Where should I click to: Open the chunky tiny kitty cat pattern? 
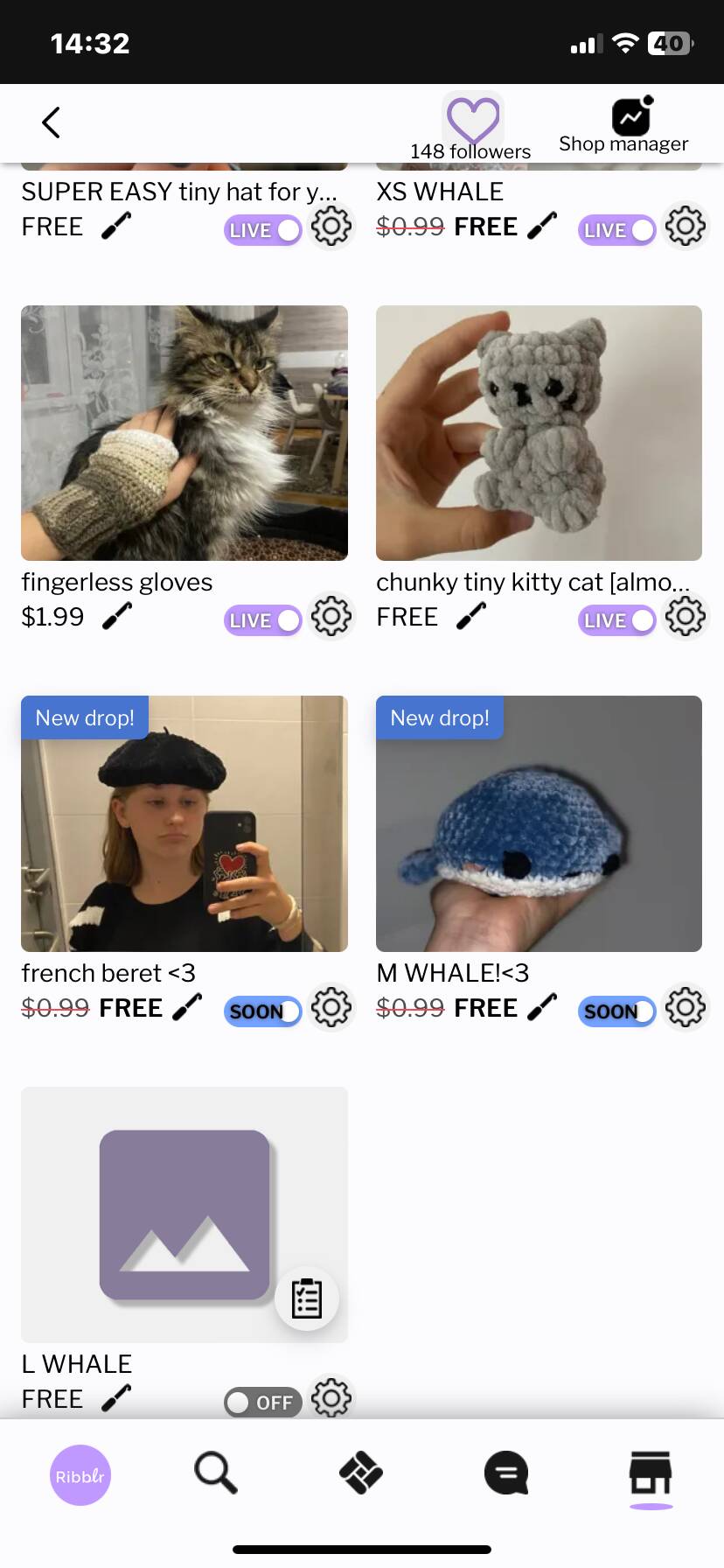[x=539, y=433]
